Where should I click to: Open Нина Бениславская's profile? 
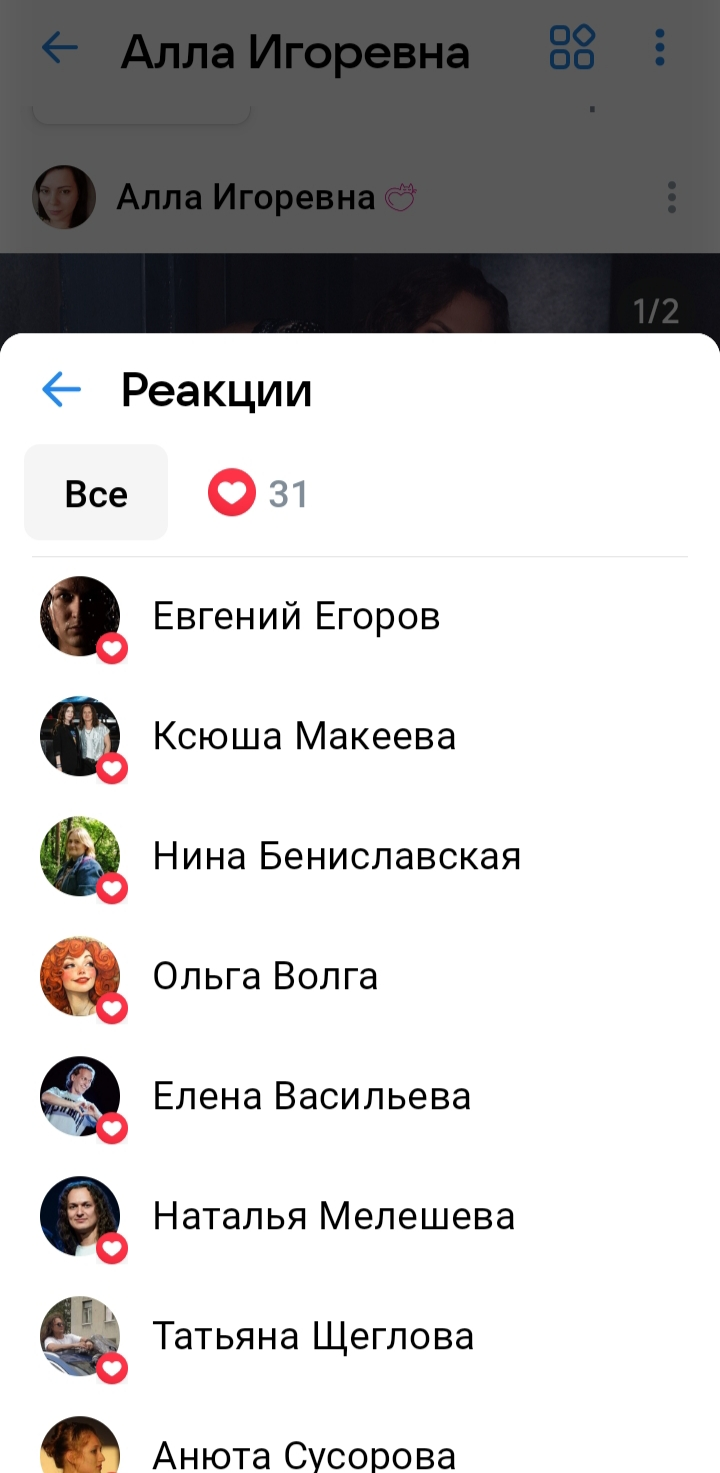[x=336, y=856]
